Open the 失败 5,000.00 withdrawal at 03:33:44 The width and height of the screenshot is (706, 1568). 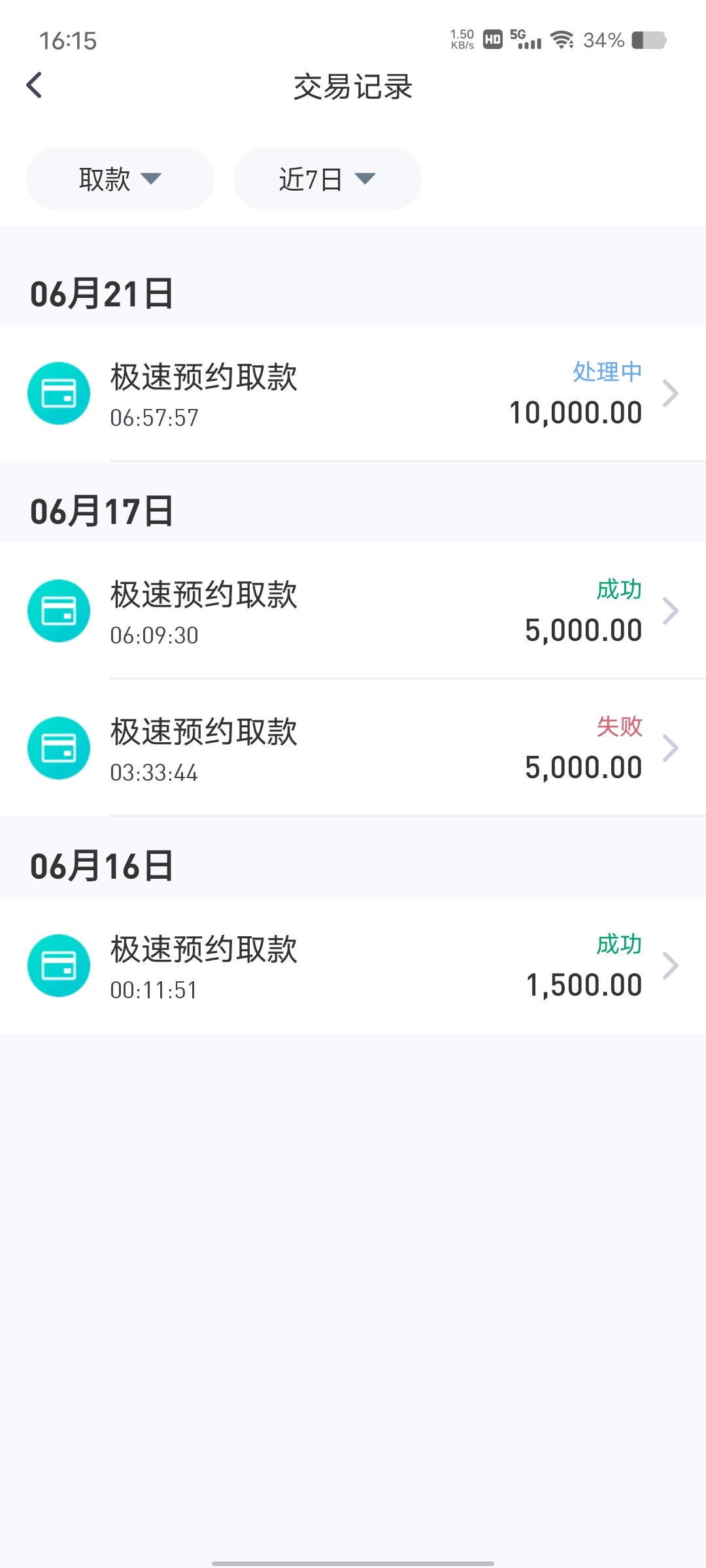[353, 748]
